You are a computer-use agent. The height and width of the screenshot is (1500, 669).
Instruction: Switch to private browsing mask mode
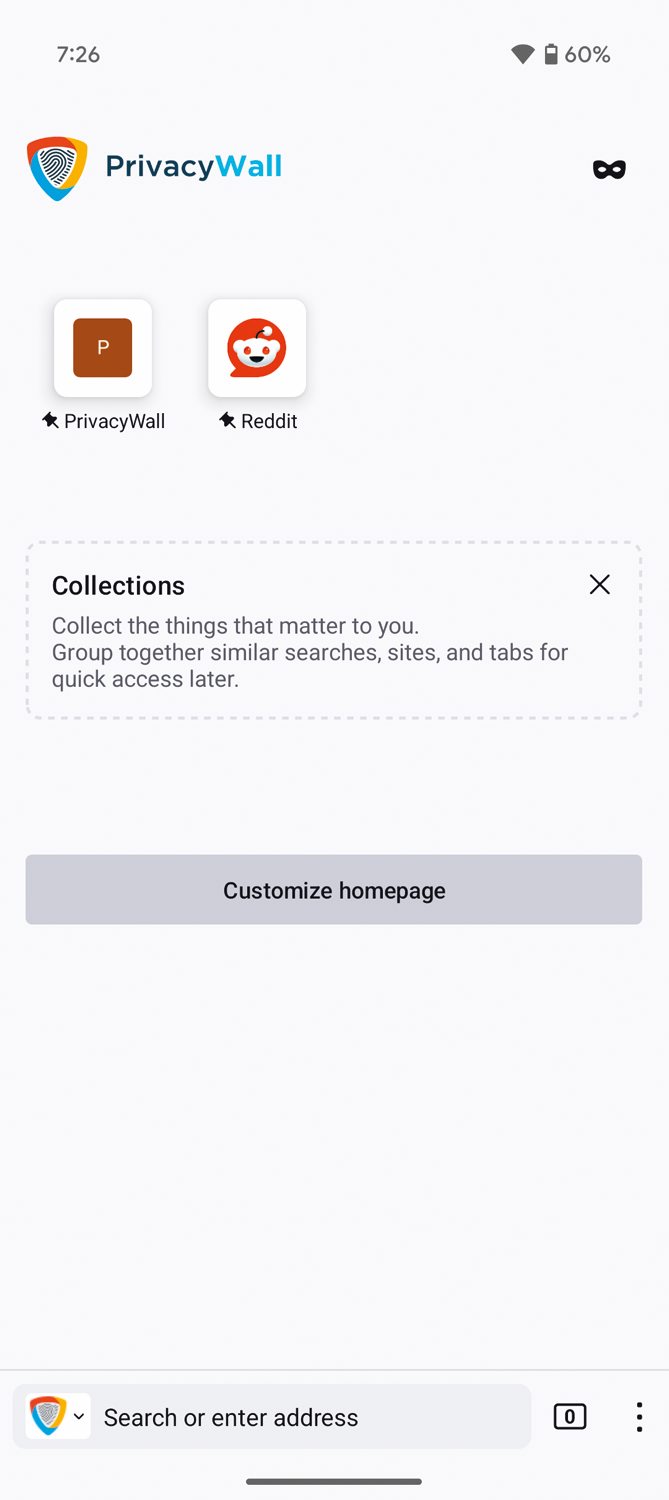pyautogui.click(x=608, y=169)
